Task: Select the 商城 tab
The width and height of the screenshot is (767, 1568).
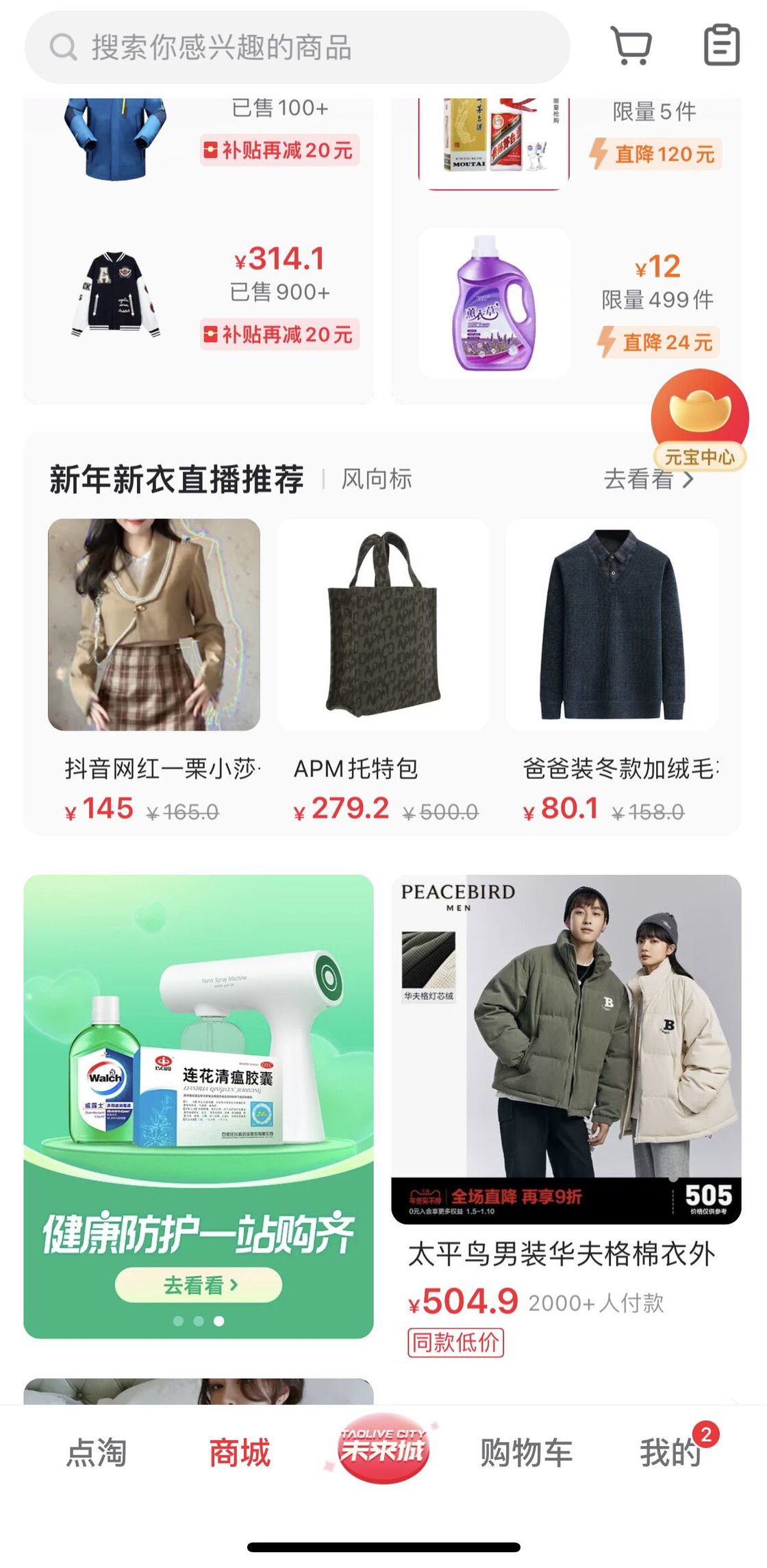Action: click(x=239, y=1452)
